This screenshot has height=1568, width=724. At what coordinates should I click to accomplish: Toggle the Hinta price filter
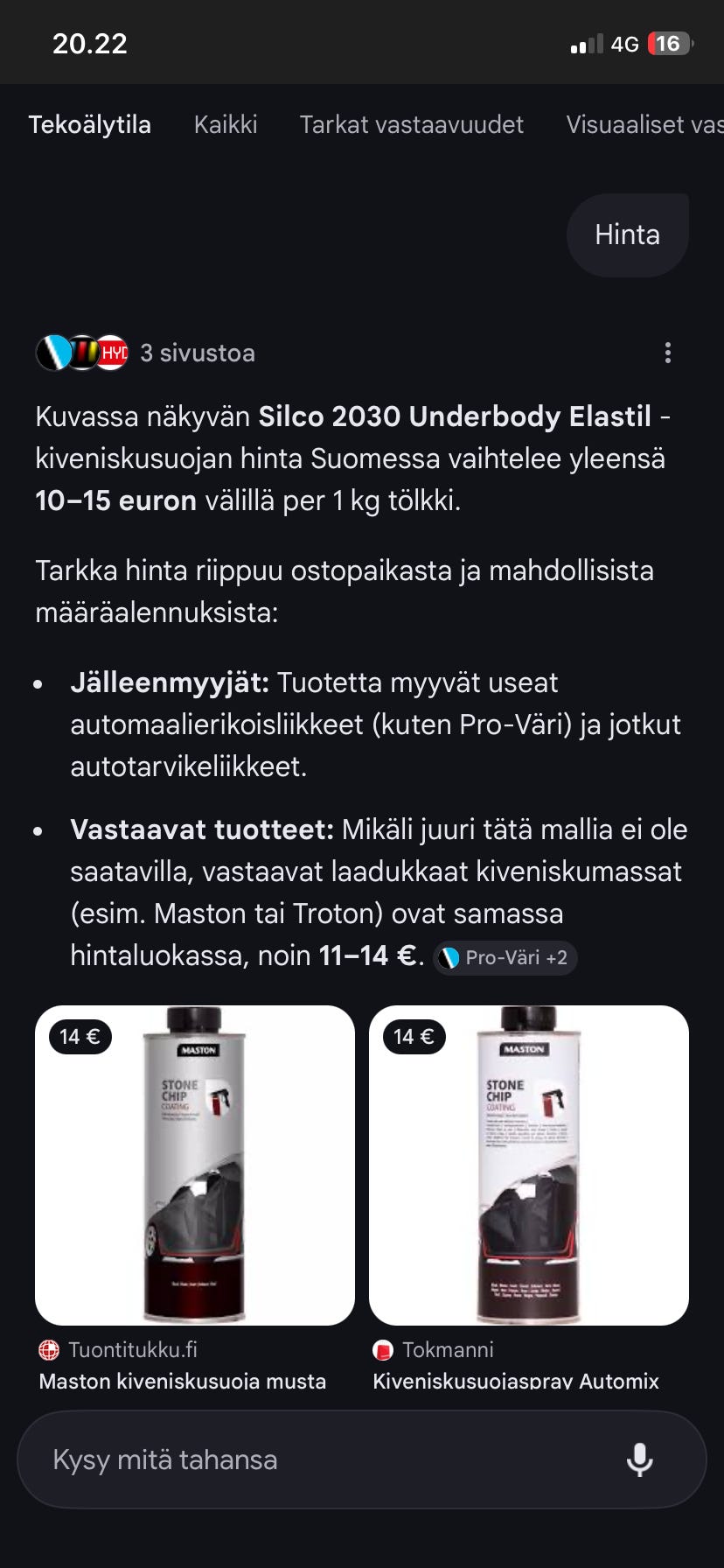(x=627, y=234)
